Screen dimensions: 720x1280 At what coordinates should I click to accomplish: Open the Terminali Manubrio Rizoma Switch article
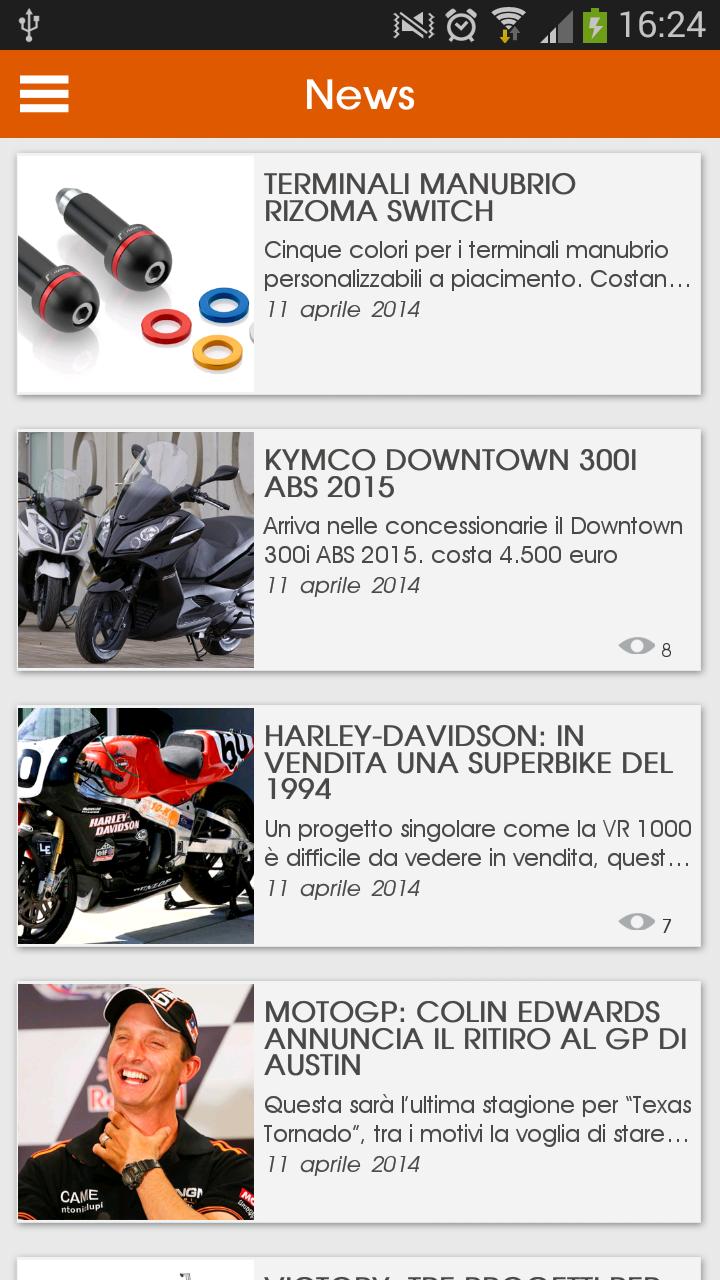[x=420, y=198]
